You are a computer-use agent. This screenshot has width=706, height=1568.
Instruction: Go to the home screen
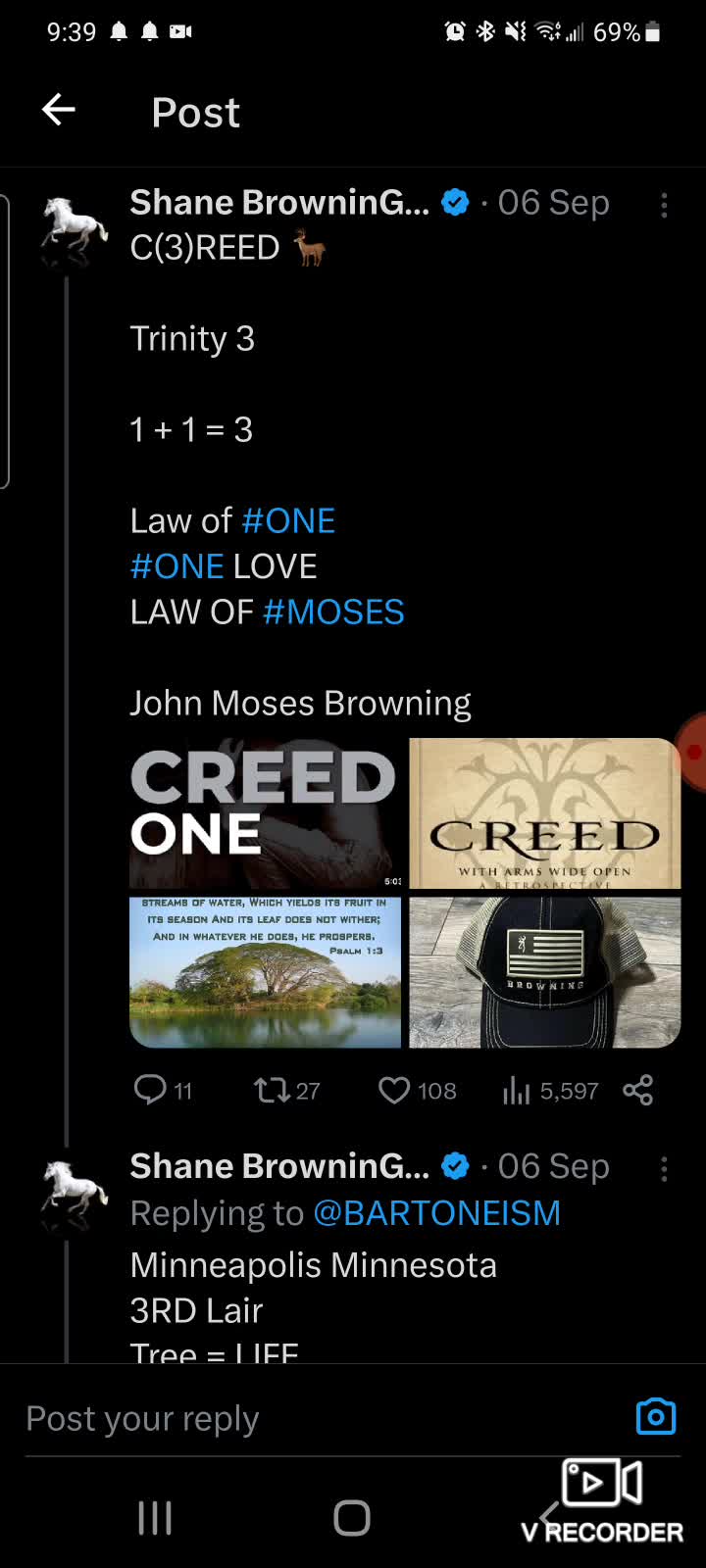coord(352,1518)
